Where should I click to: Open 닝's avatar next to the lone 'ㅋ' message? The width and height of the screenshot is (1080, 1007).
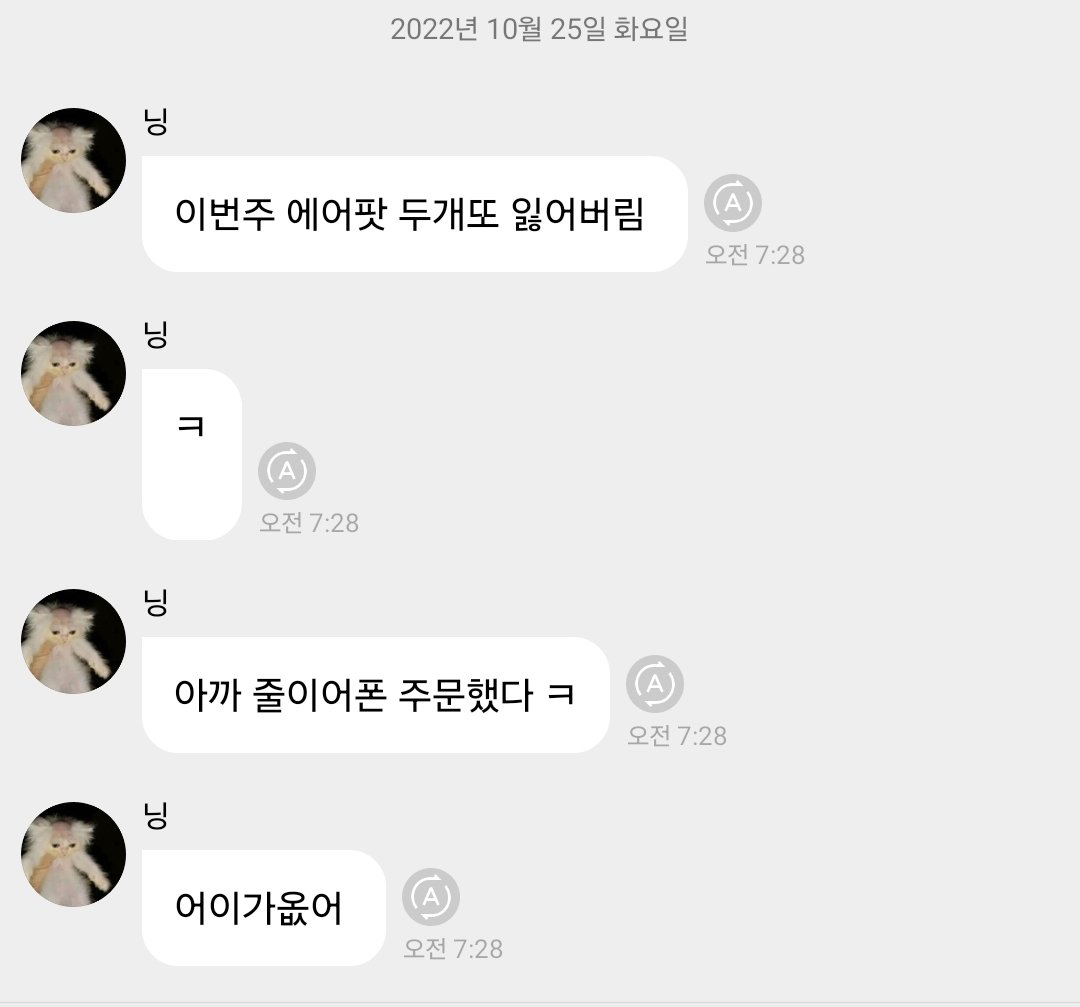74,373
